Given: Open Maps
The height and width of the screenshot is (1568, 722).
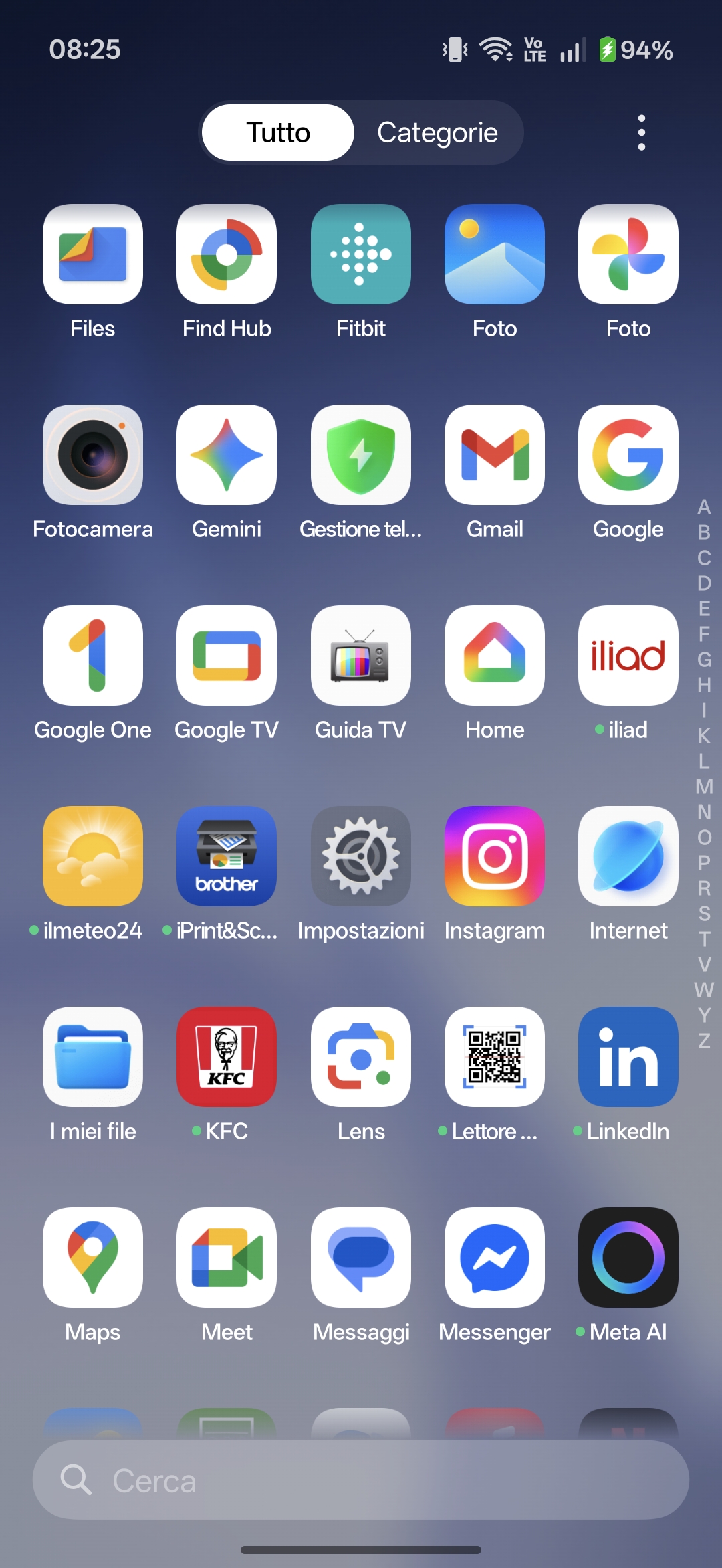Looking at the screenshot, I should pos(93,1258).
